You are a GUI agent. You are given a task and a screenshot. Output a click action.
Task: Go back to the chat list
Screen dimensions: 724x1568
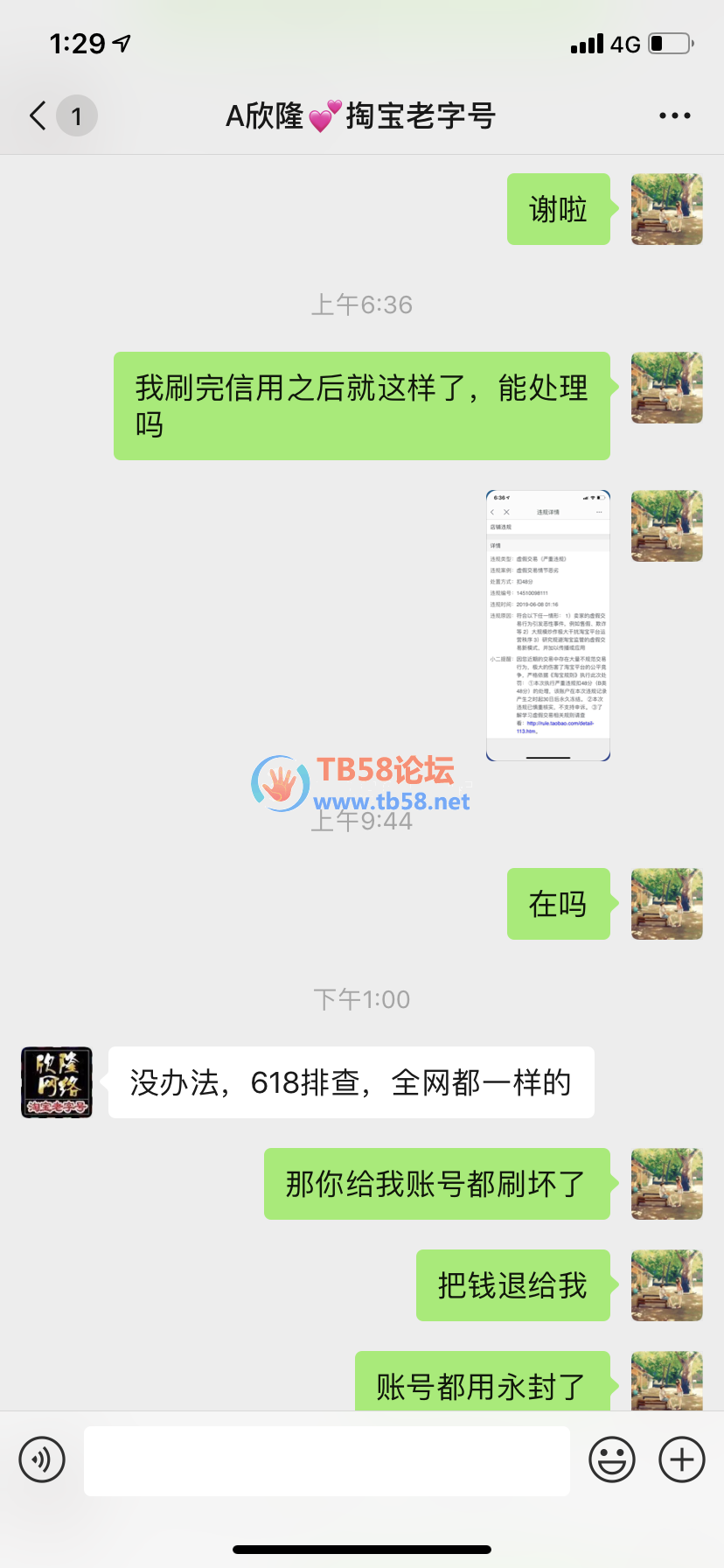(38, 115)
